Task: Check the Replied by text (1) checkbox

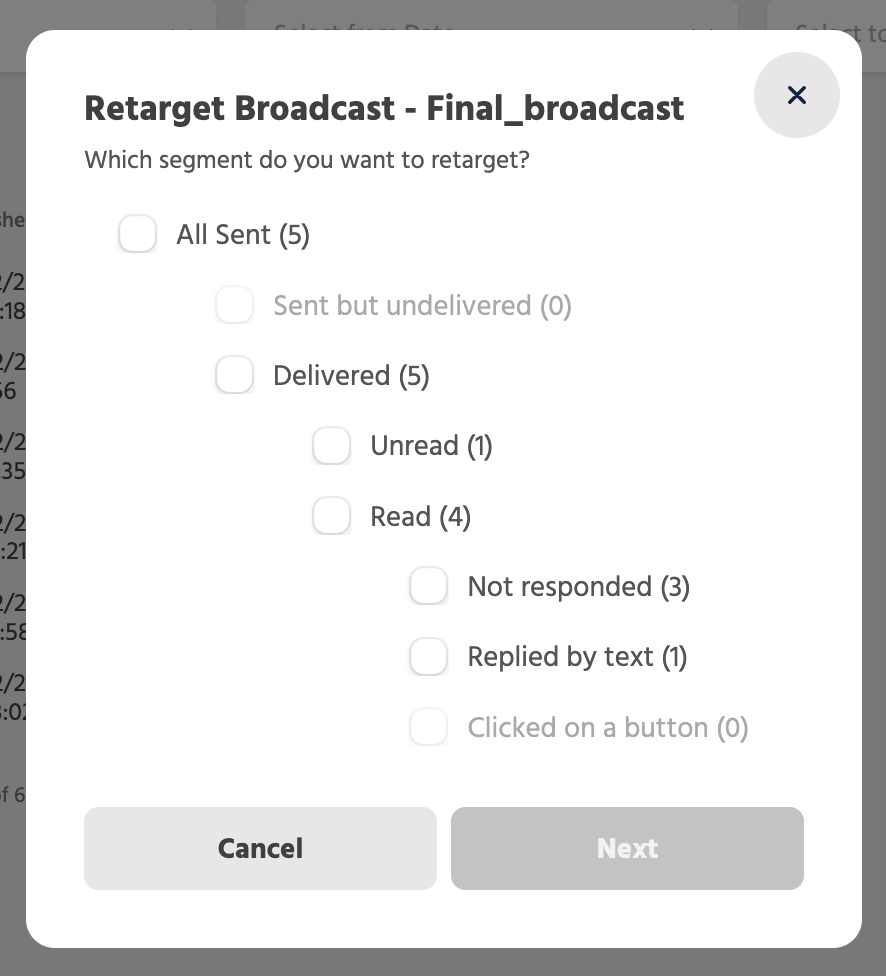Action: 428,656
